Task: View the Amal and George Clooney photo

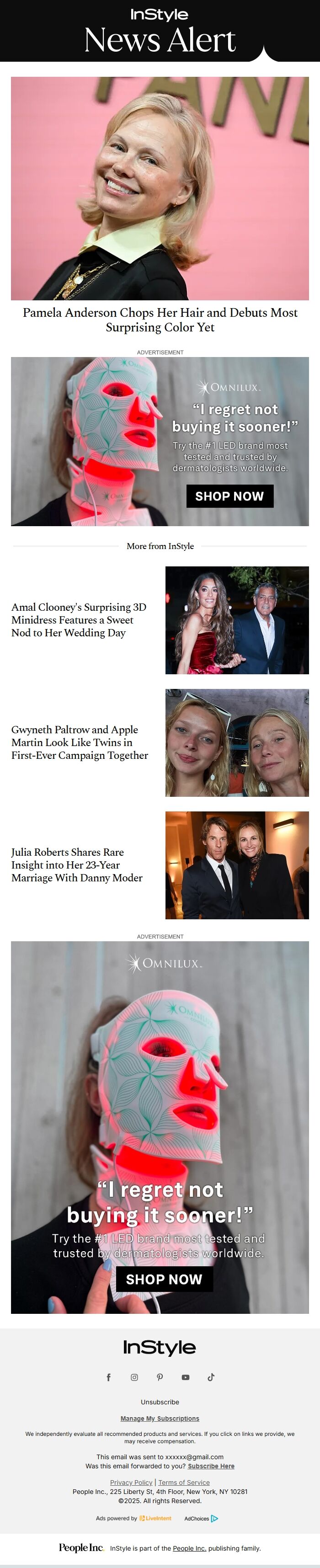Action: point(237,619)
